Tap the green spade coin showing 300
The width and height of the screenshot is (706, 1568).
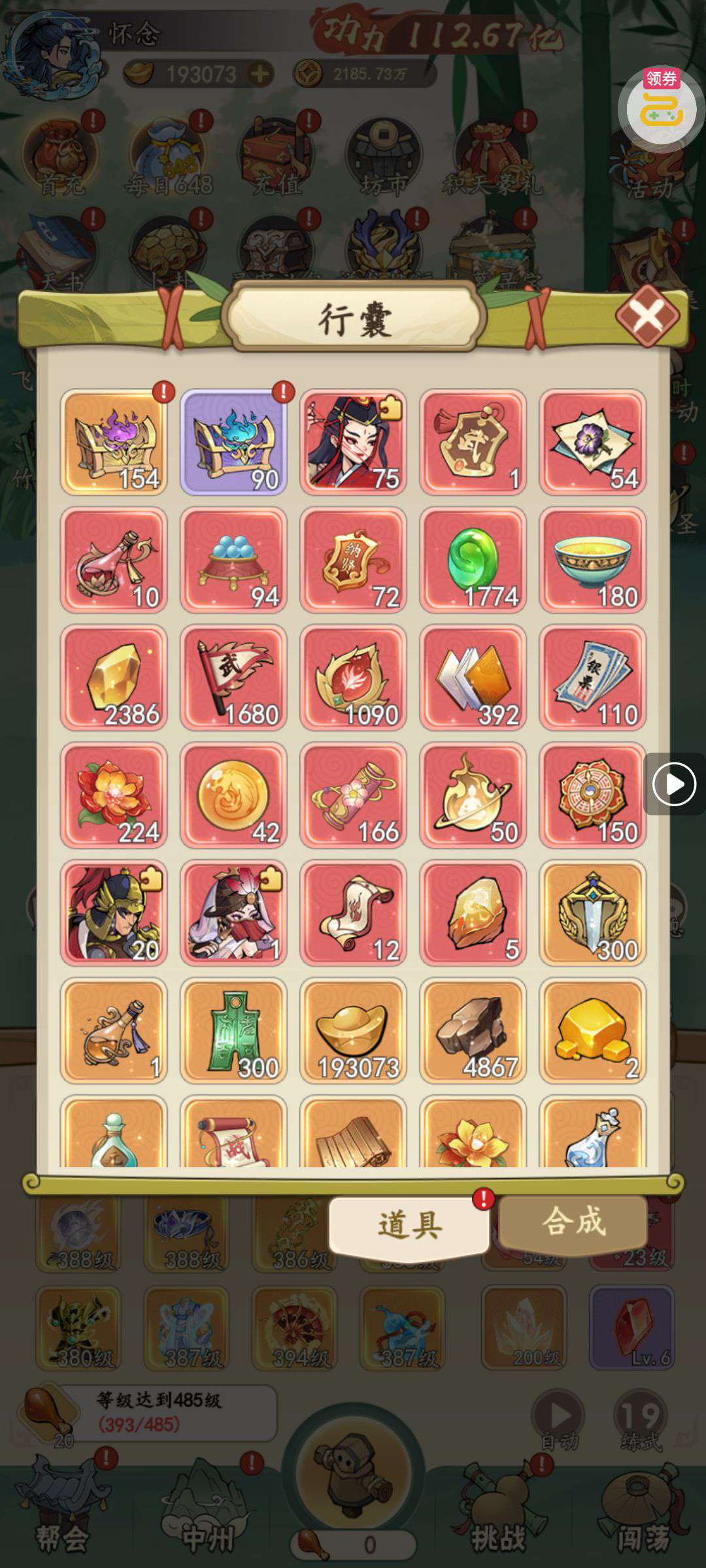click(233, 1030)
